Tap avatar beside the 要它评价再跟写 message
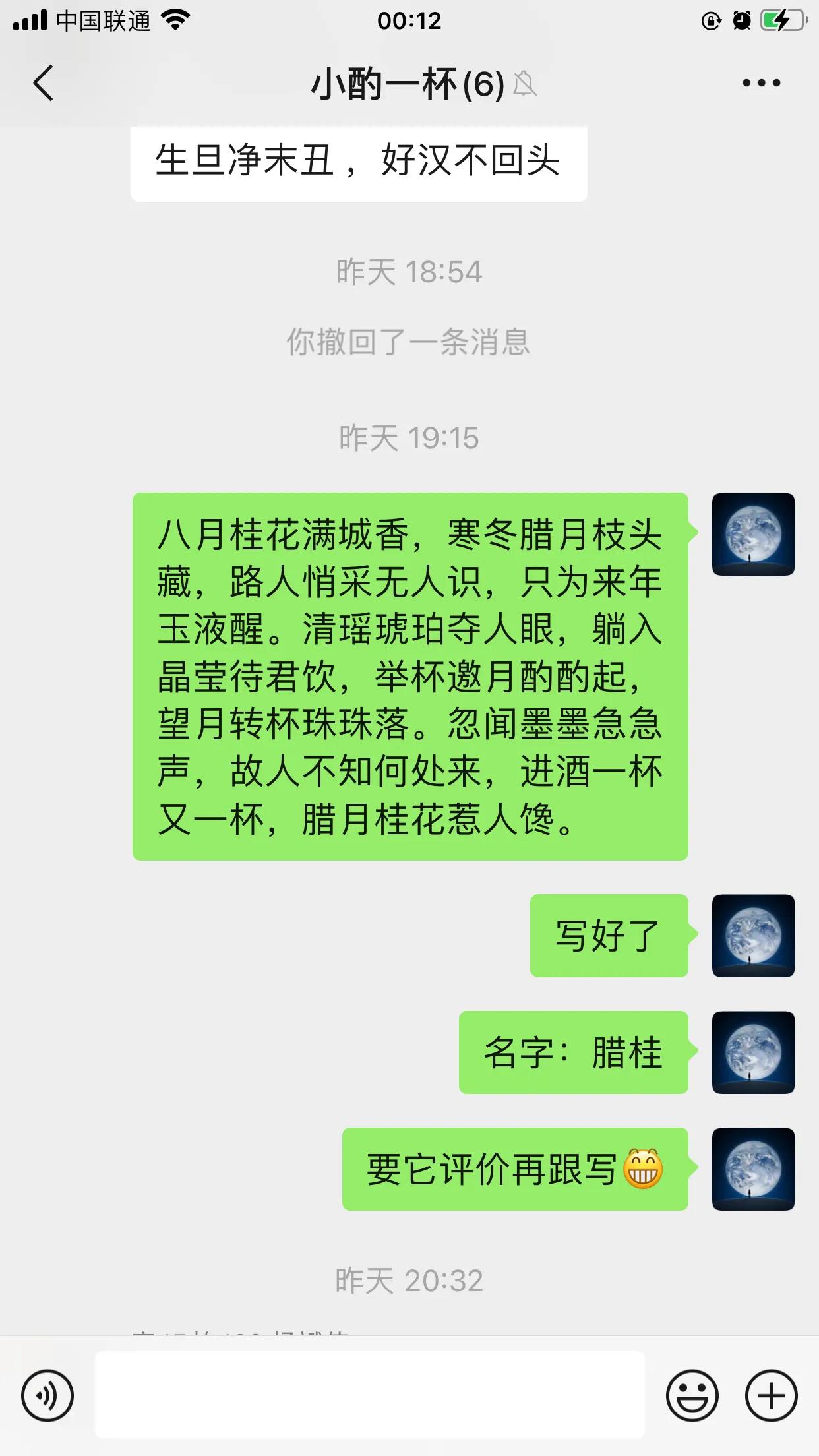Viewport: 819px width, 1456px height. point(753,1169)
